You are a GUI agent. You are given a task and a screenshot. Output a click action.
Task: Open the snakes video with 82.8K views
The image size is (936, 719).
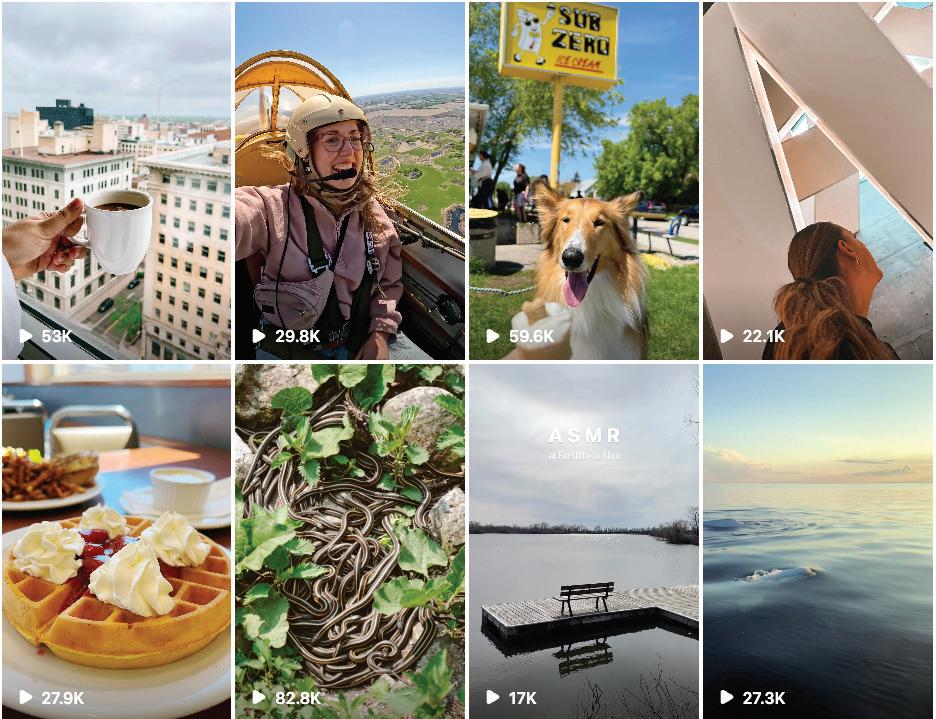[350, 541]
